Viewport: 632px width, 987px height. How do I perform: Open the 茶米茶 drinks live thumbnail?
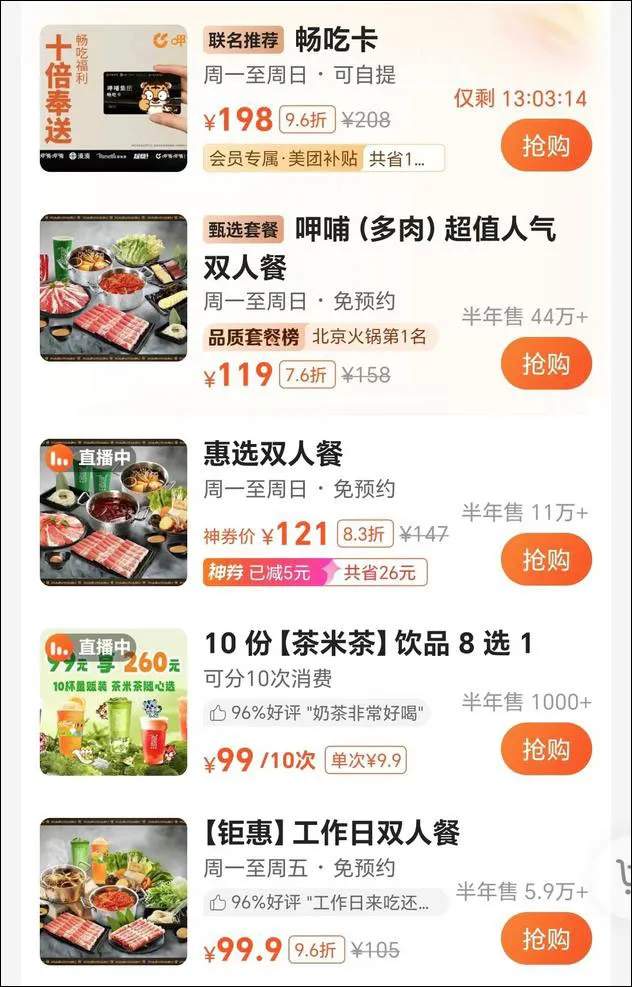tap(113, 702)
